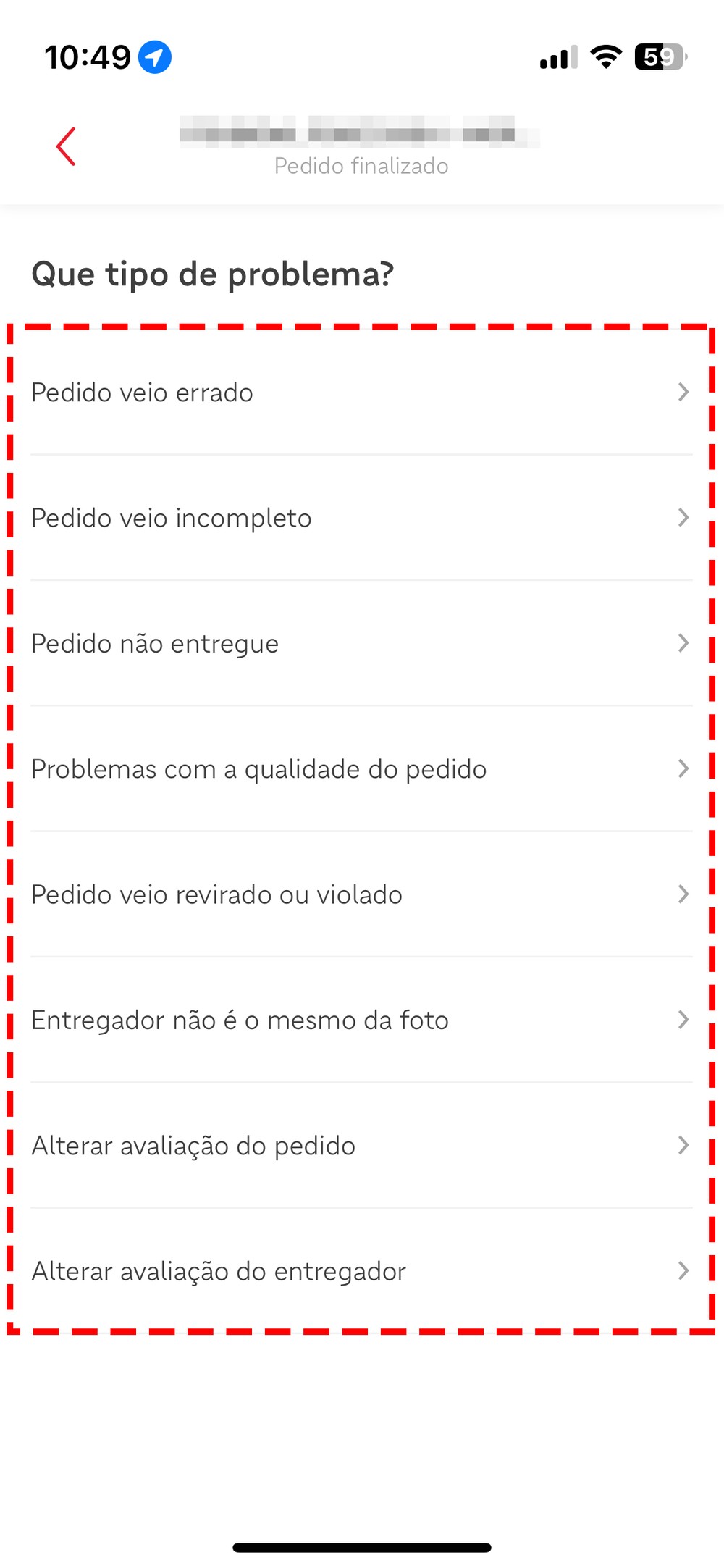Open 'Alterar avaliação do pedido'
This screenshot has width=724, height=1568.
point(361,1146)
